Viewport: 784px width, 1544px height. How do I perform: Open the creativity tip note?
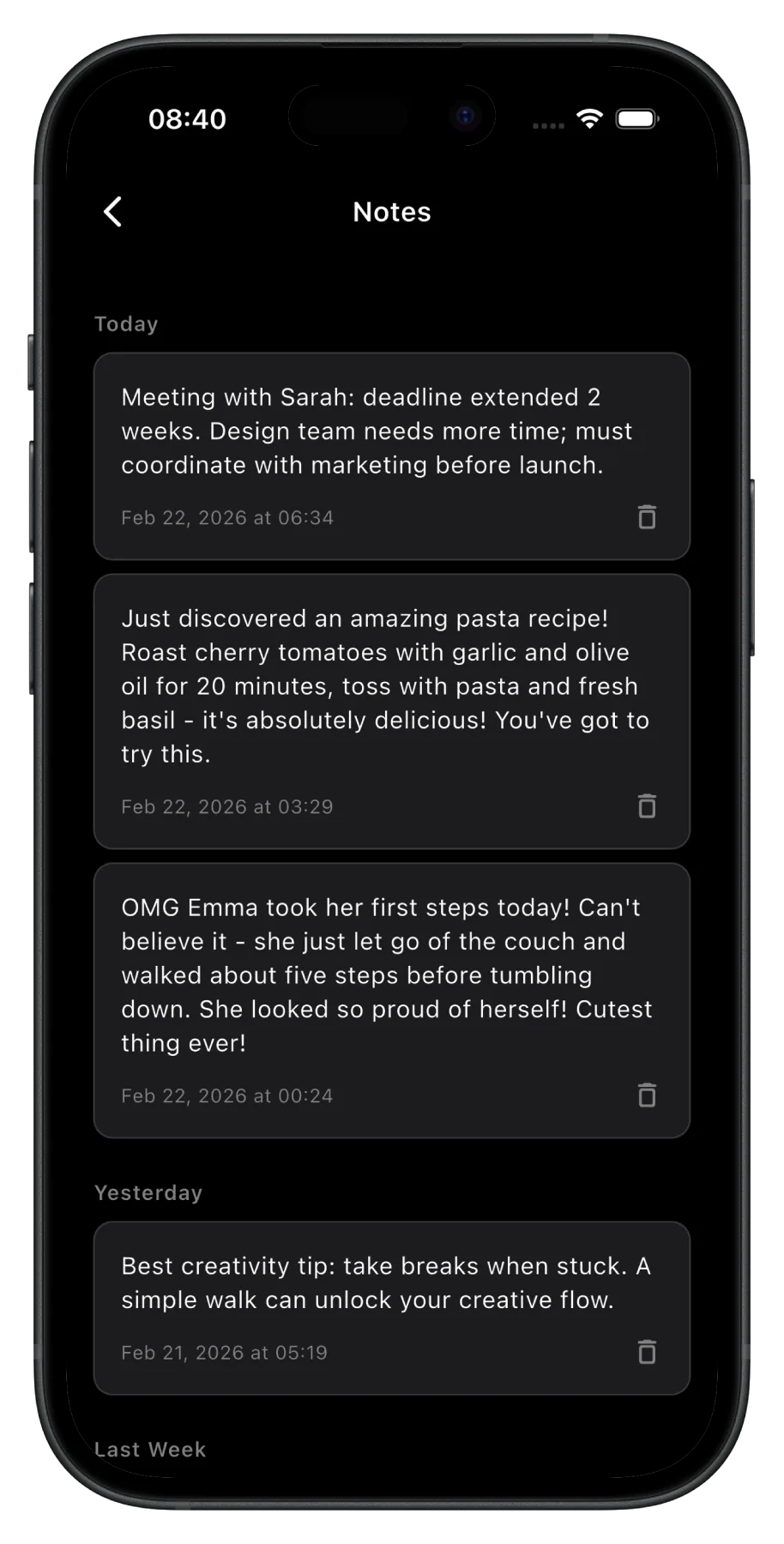pos(385,1282)
